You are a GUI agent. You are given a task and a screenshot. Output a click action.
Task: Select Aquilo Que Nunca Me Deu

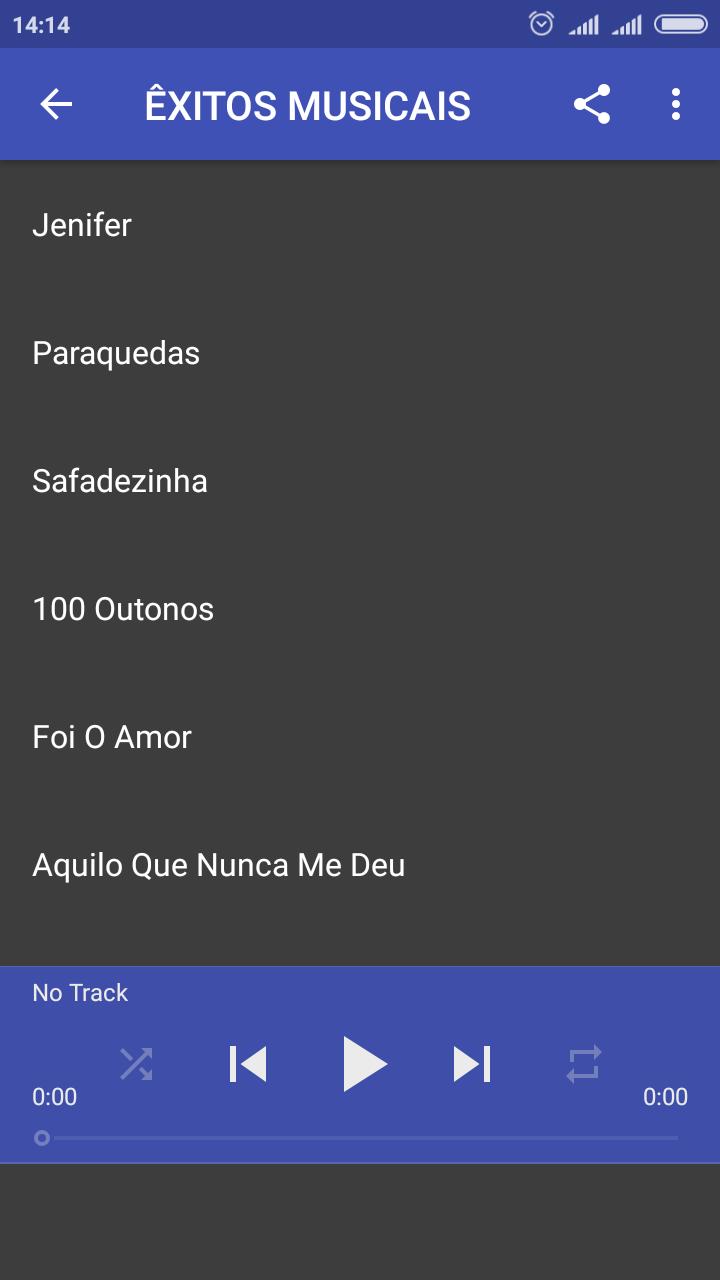coord(360,865)
